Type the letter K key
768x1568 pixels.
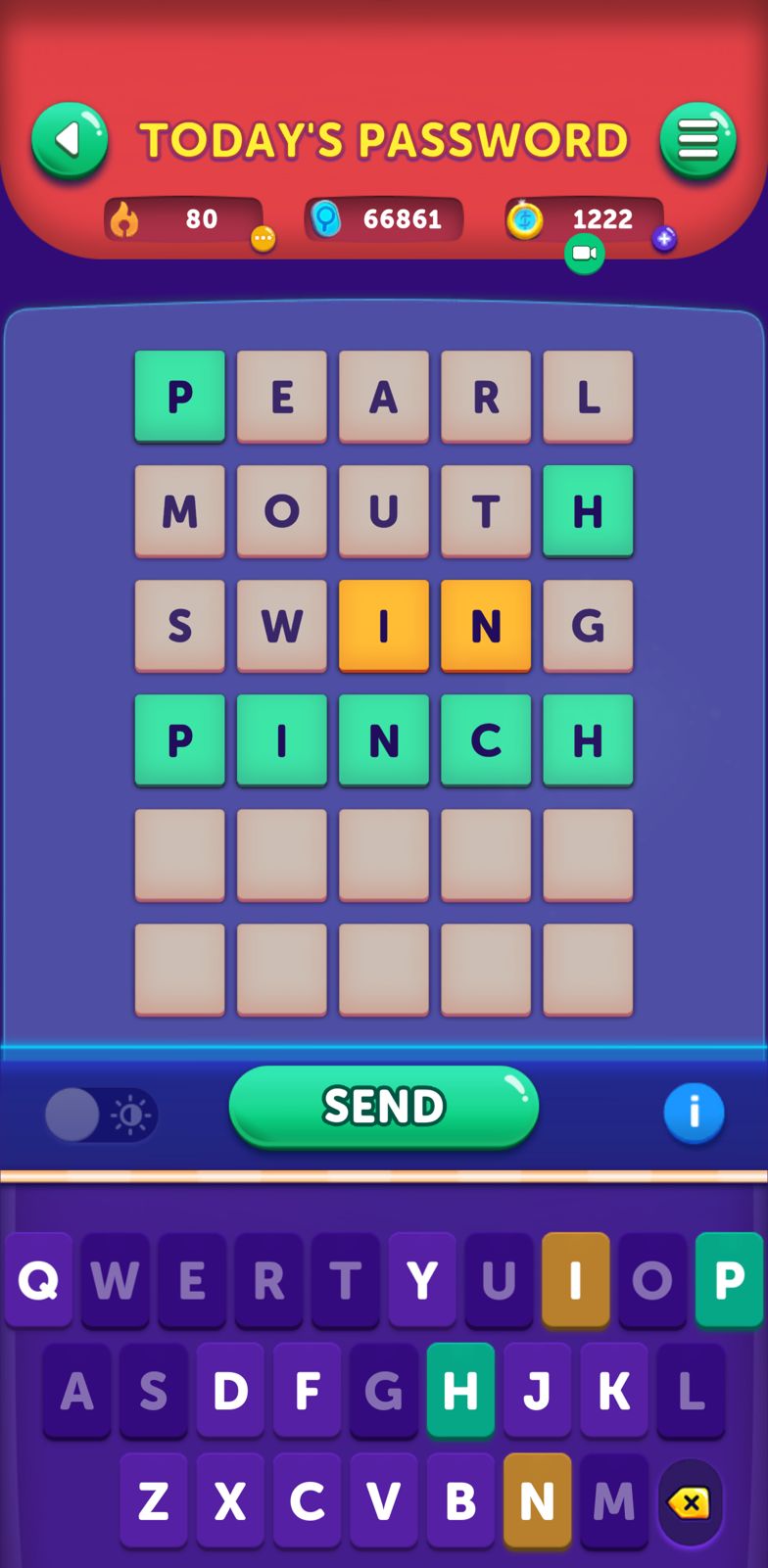pyautogui.click(x=614, y=1391)
